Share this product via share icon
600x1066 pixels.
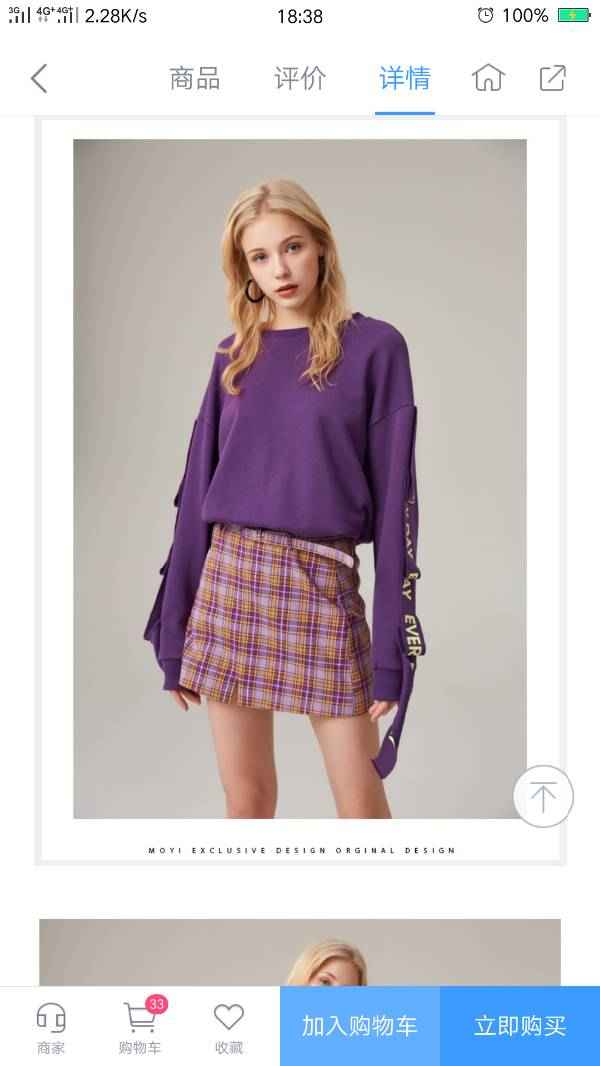(x=552, y=78)
